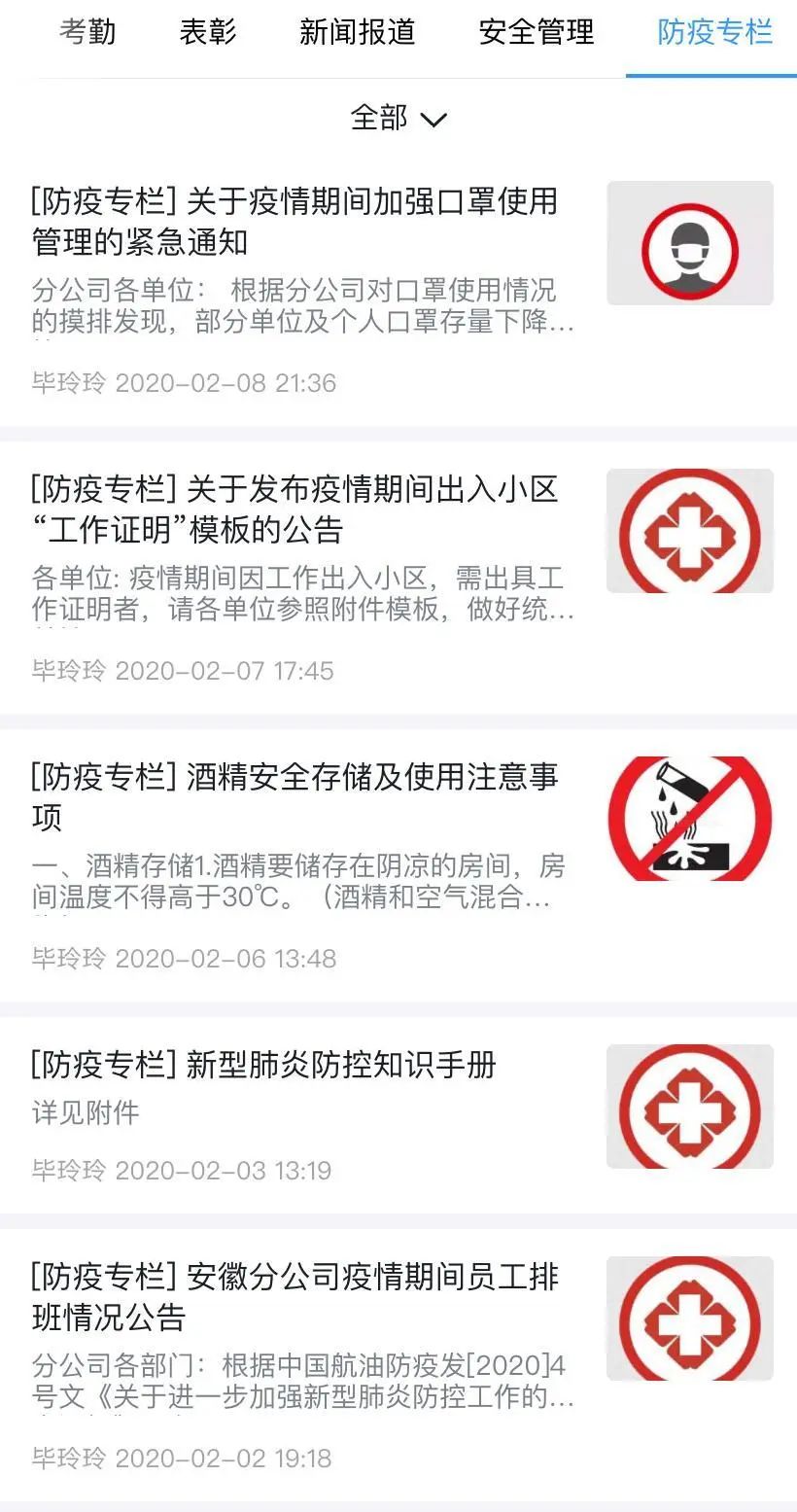Viewport: 797px width, 1512px height.
Task: Open the notice about 口罩使用管理
Action: [x=398, y=289]
